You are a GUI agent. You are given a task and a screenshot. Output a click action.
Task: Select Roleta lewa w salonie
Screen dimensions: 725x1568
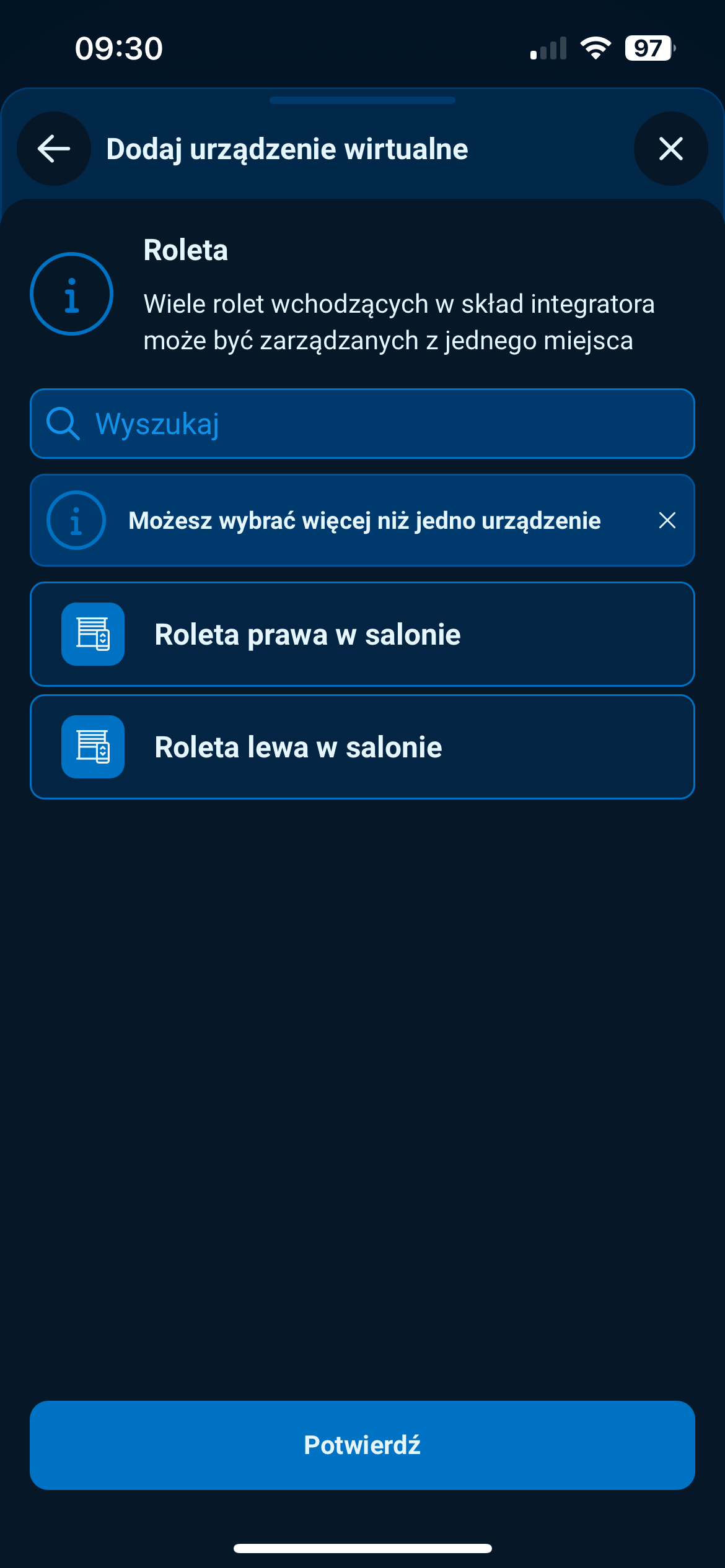pos(362,747)
